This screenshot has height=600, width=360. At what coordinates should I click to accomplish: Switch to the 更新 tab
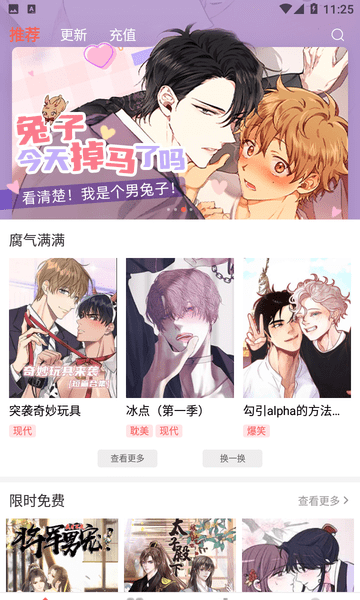(x=73, y=35)
